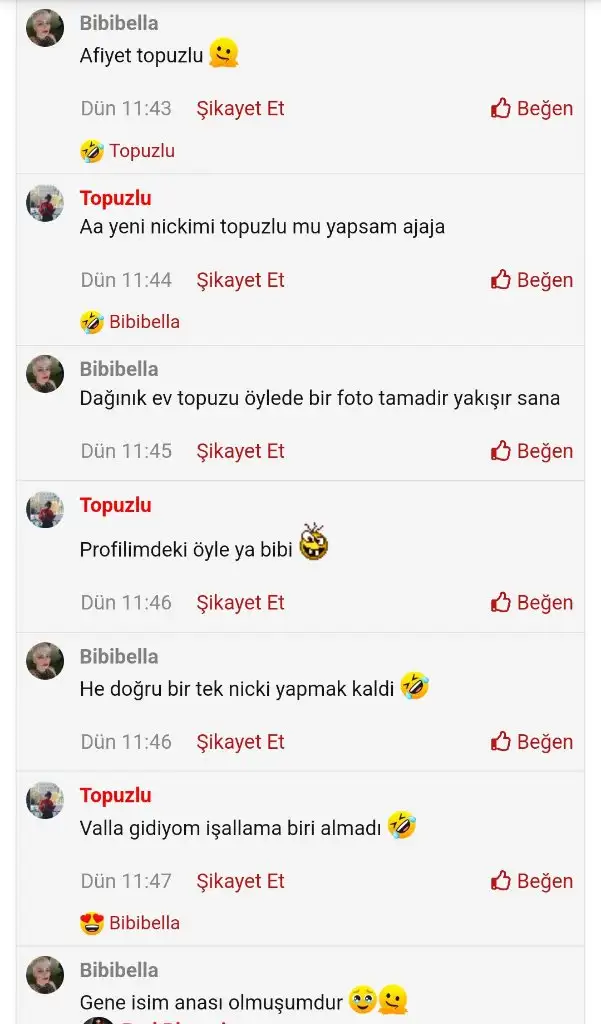Image resolution: width=601 pixels, height=1024 pixels.
Task: View Topuzlu's avatar on "Aa yeni nickimi" comment
Action: pyautogui.click(x=45, y=203)
